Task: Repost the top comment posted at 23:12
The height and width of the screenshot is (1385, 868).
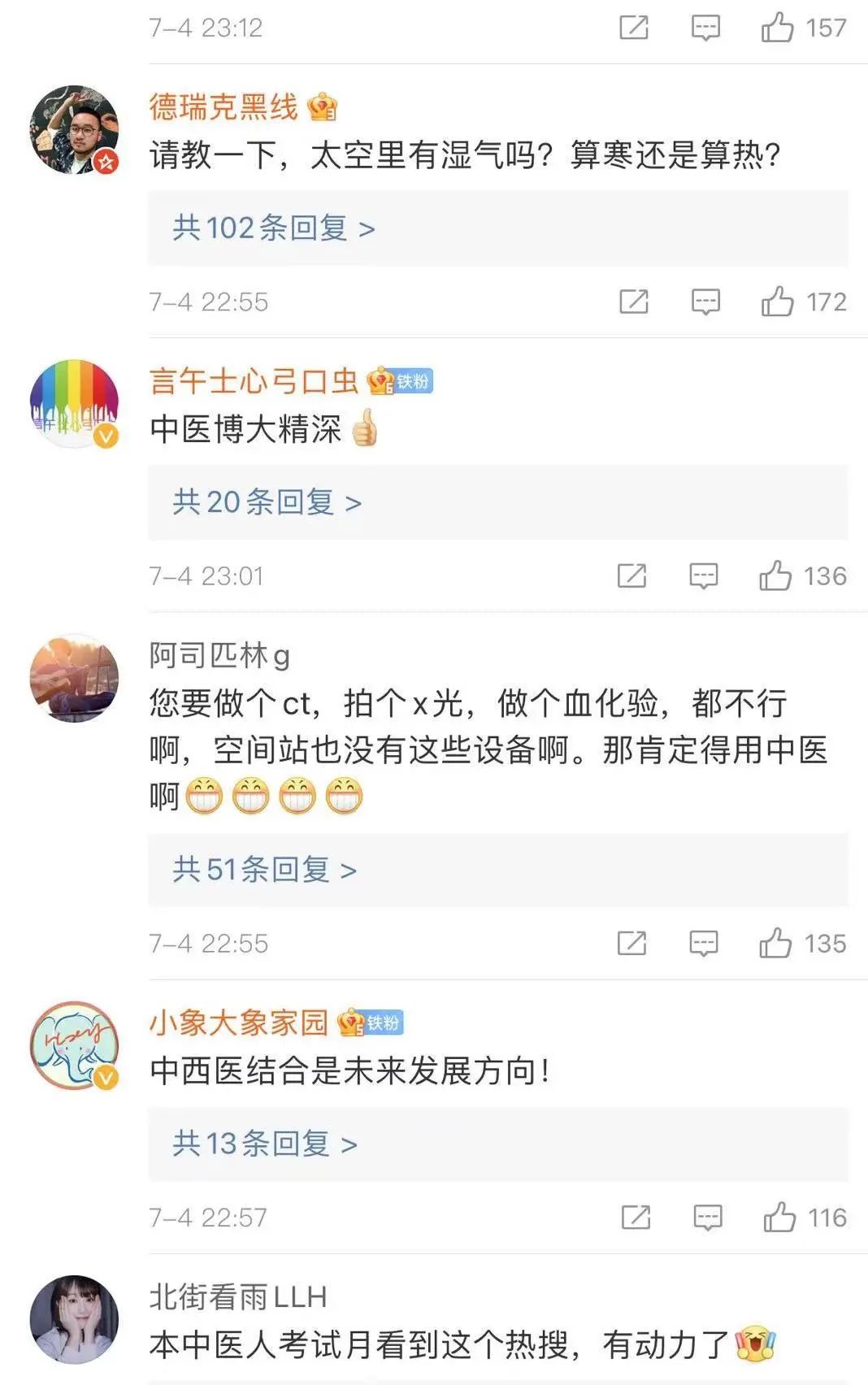Action: 634,28
